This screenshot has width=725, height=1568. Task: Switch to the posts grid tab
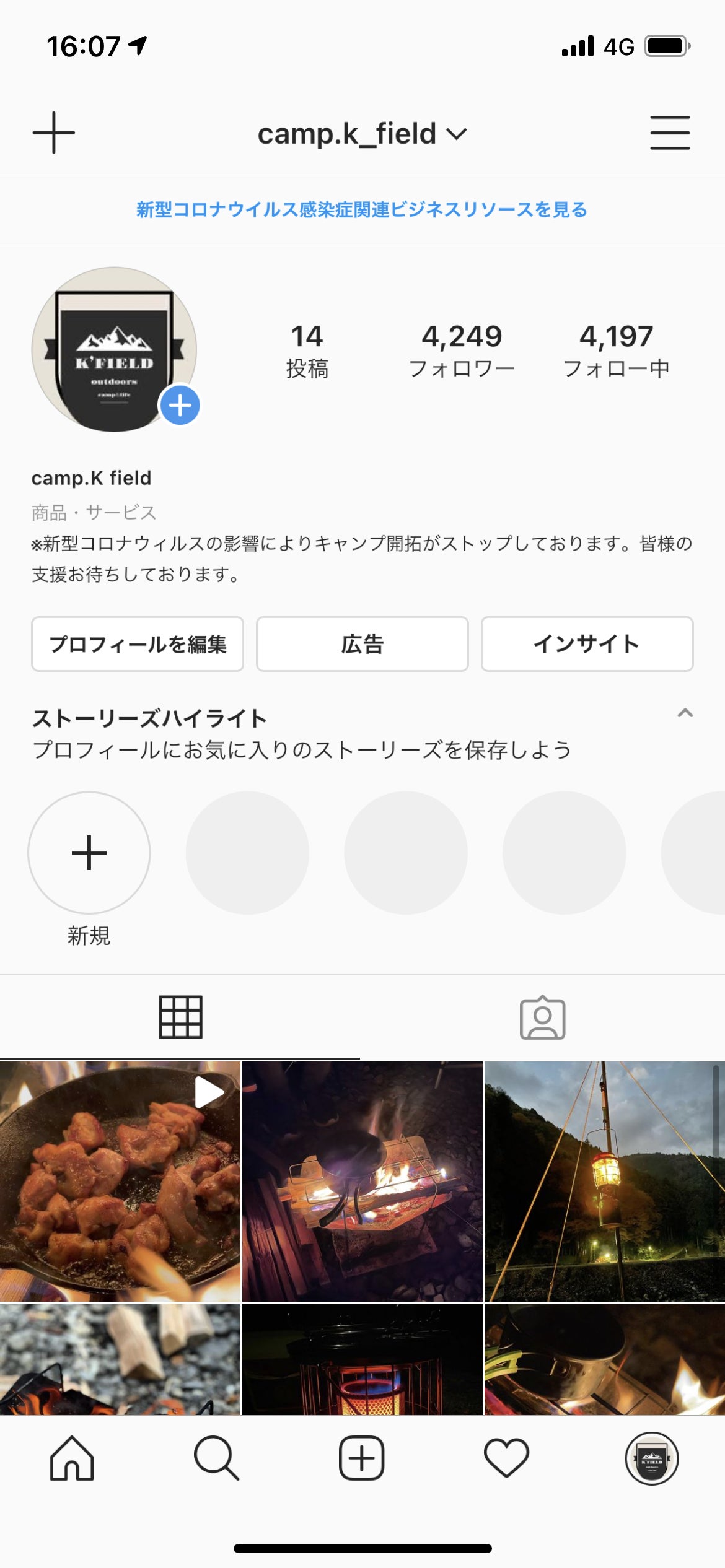click(x=180, y=1017)
